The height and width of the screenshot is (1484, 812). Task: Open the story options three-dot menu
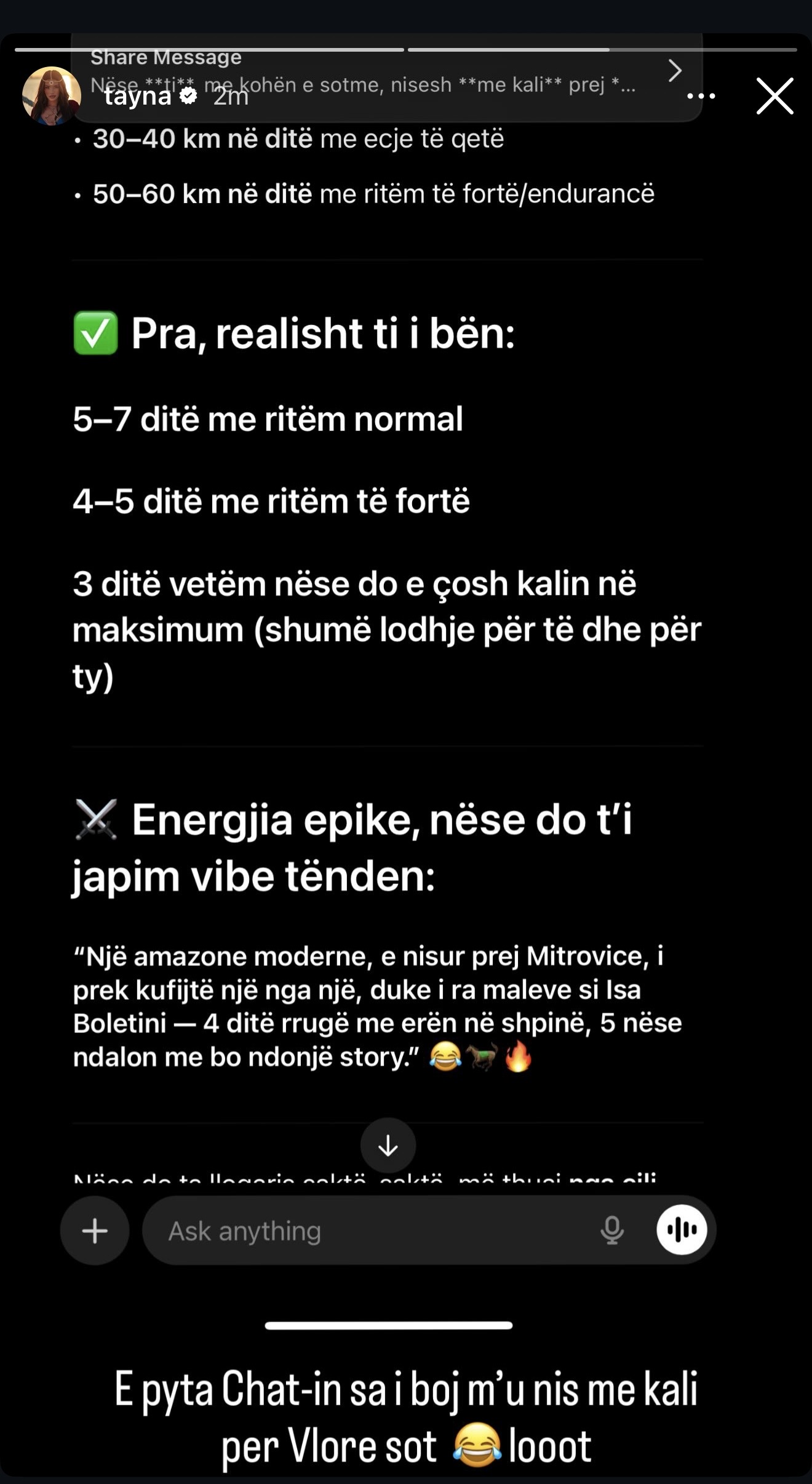click(x=701, y=96)
